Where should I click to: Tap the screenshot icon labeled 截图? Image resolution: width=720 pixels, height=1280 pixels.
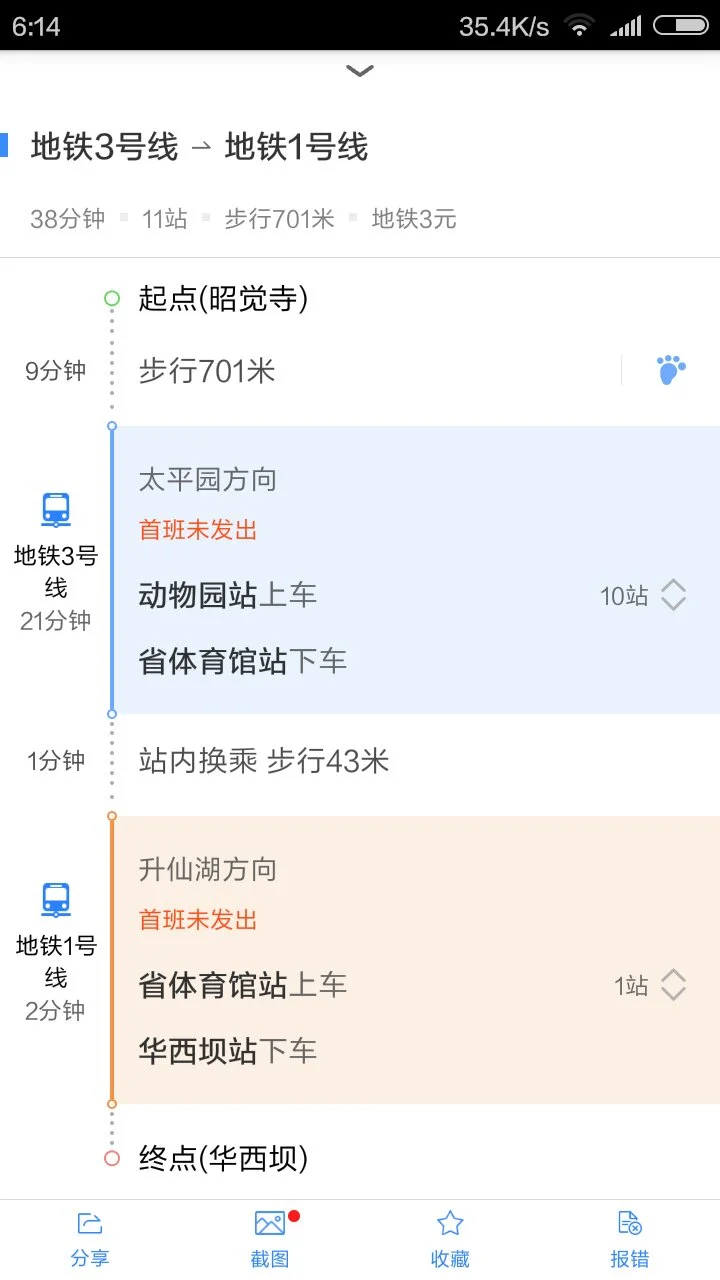[x=268, y=1222]
